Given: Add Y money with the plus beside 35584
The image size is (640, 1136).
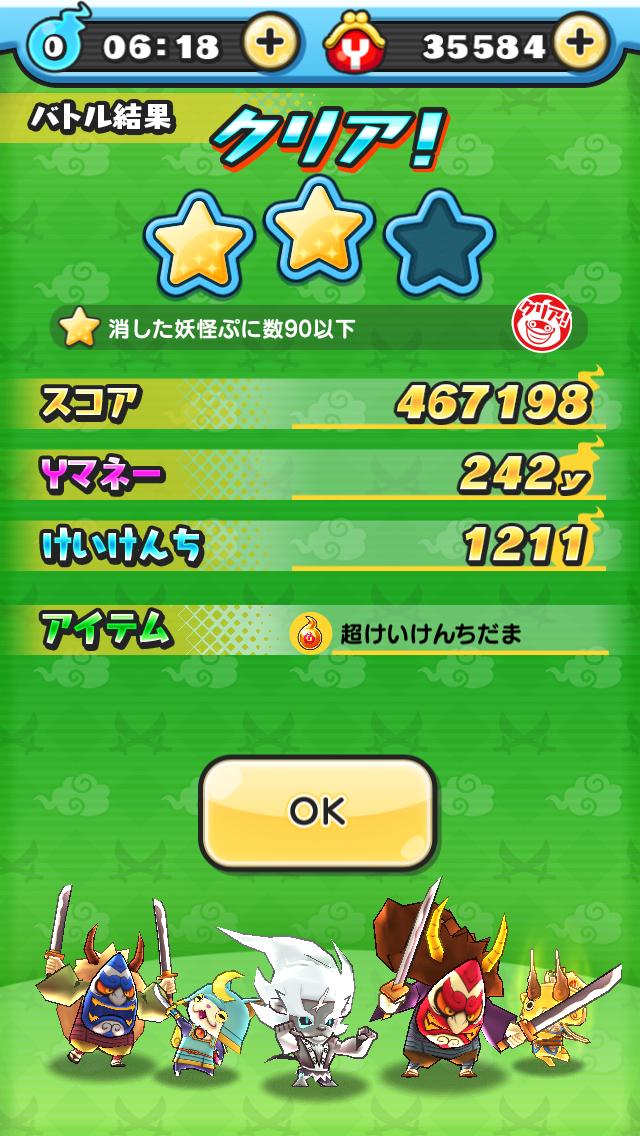Looking at the screenshot, I should coord(581,43).
